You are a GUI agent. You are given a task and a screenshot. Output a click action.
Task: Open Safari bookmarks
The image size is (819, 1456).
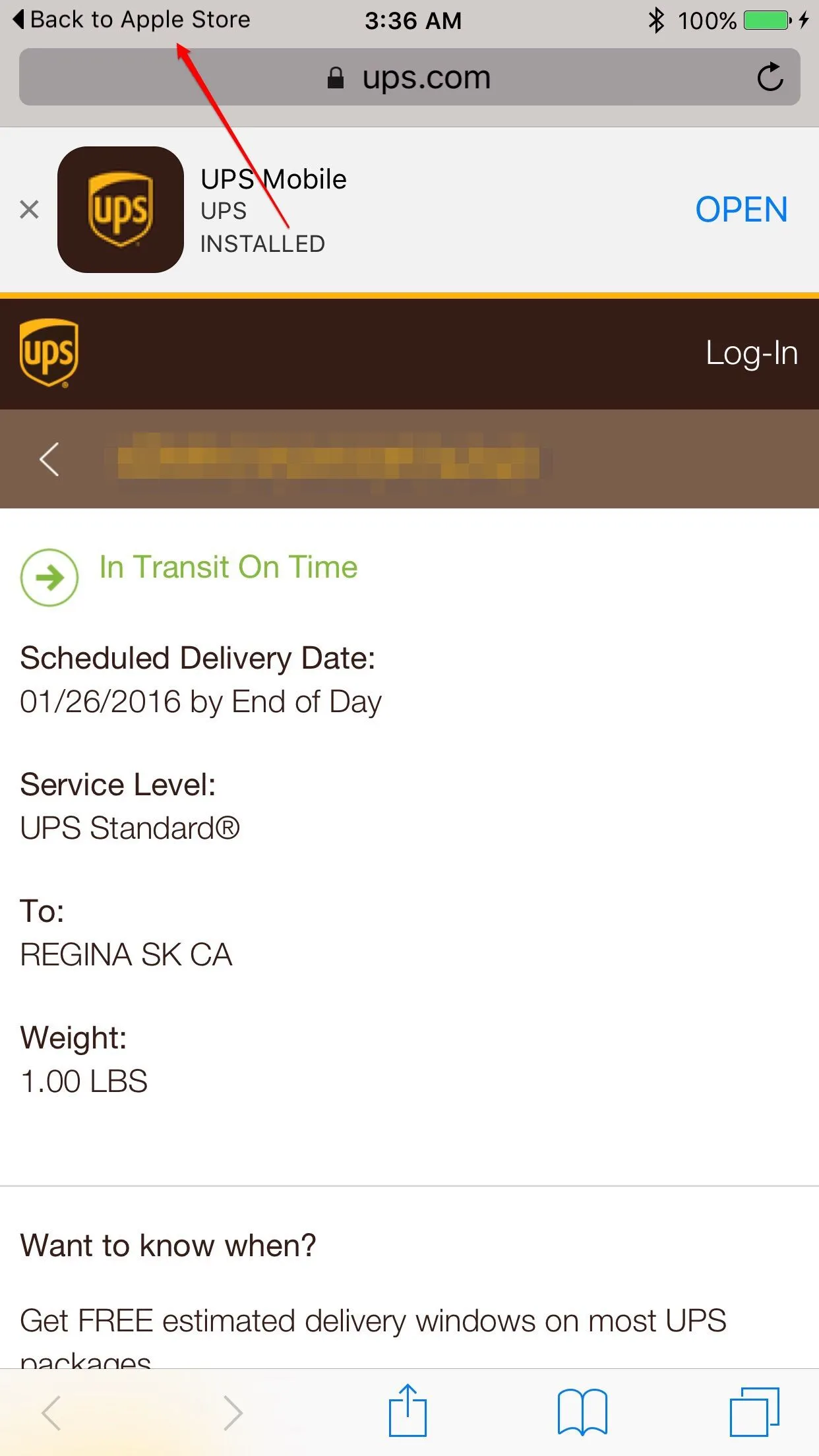[x=582, y=1412]
